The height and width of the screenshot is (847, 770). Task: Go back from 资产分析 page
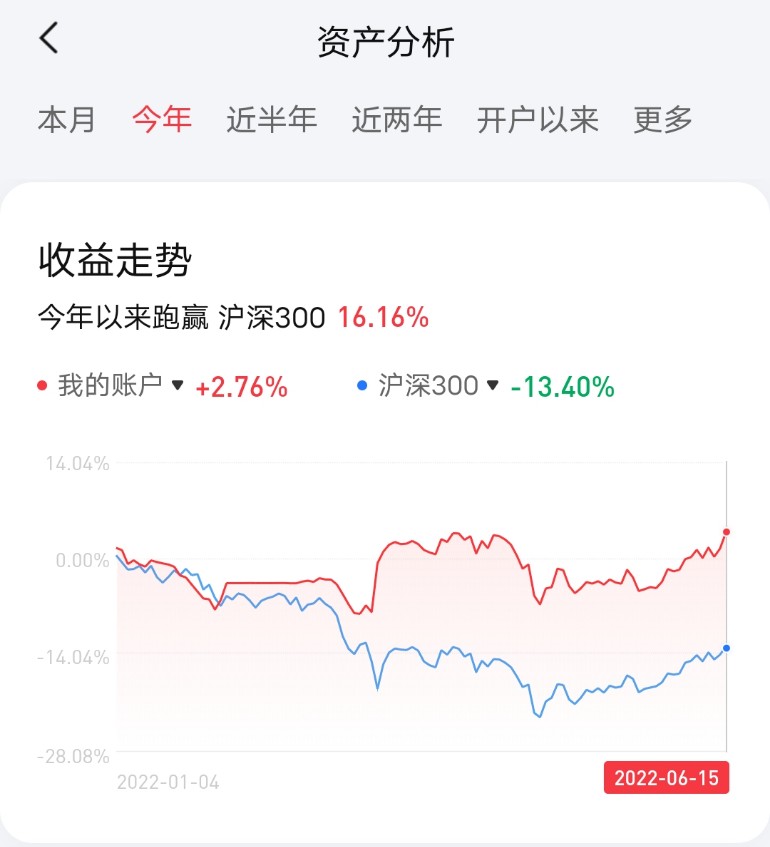[x=49, y=40]
